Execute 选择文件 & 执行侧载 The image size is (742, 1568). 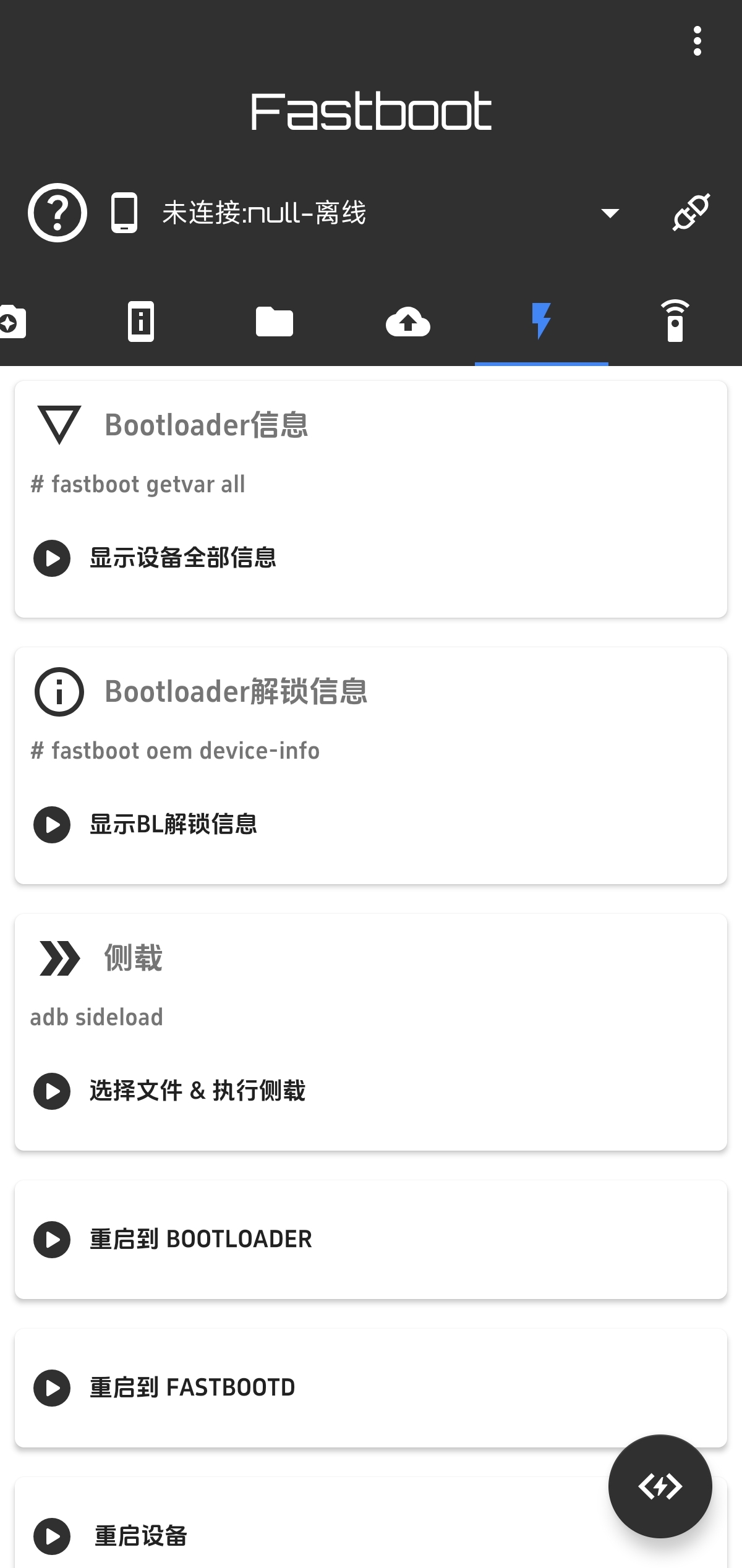[52, 1091]
